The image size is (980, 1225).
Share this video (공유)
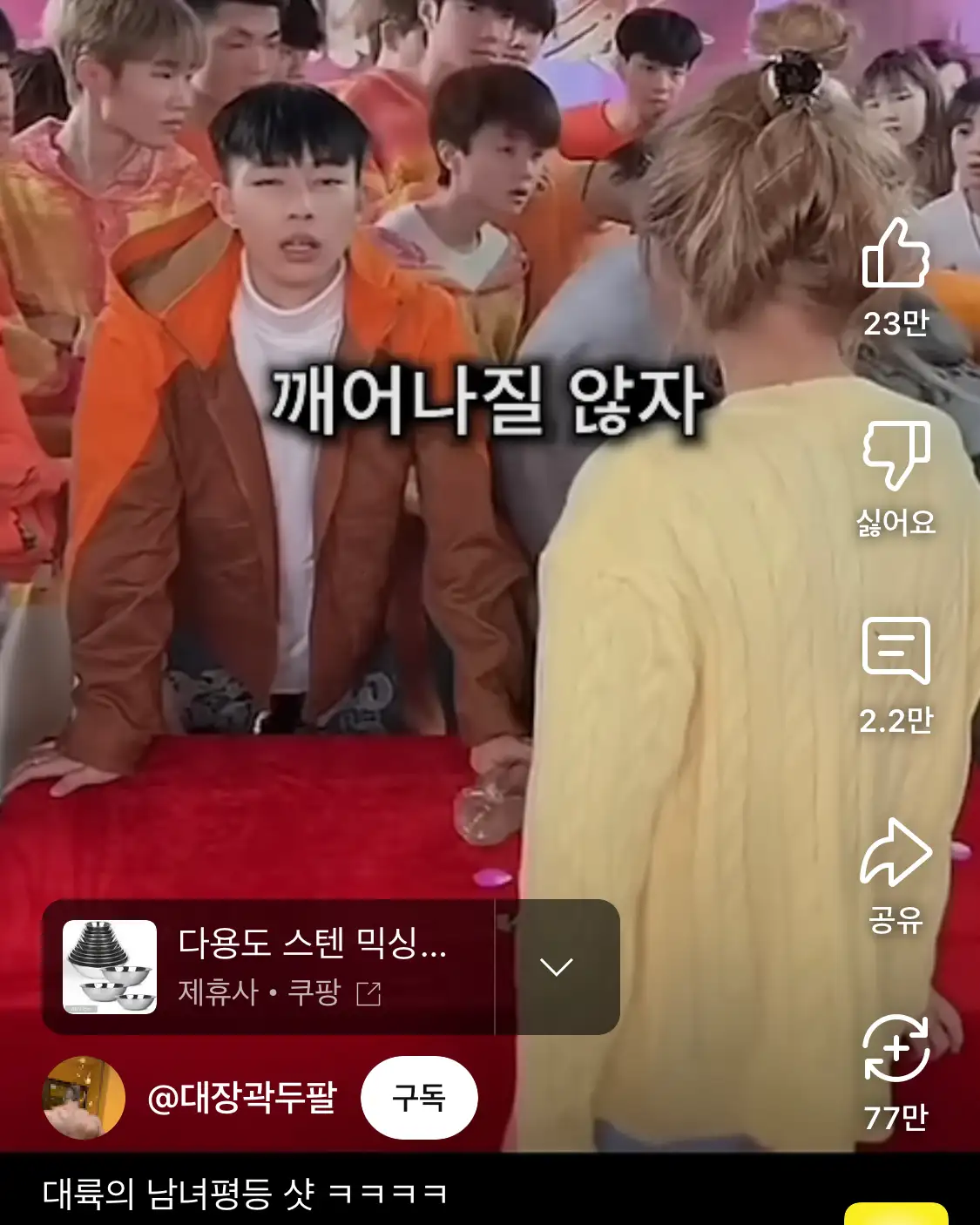pyautogui.click(x=896, y=854)
